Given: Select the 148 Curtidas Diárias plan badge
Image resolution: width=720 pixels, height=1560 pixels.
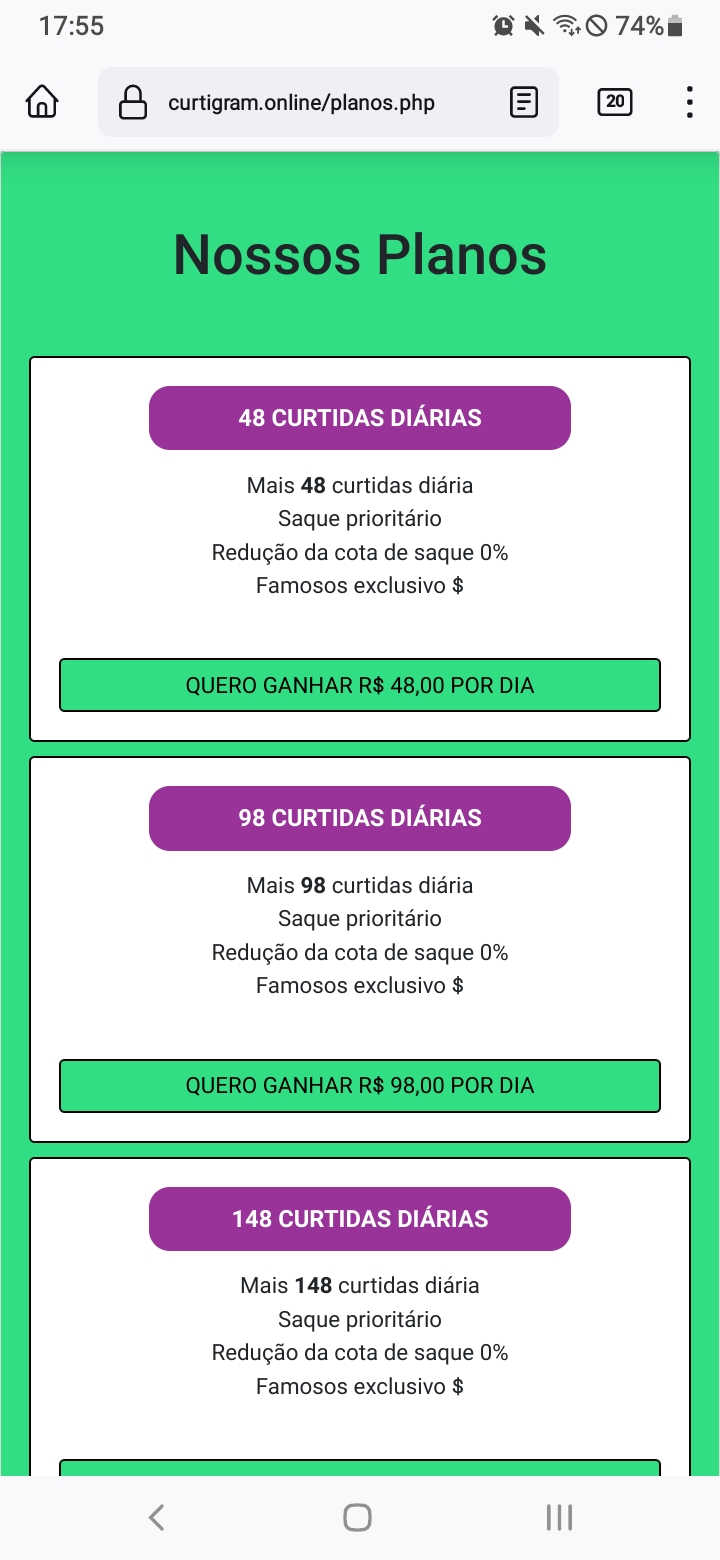Looking at the screenshot, I should 360,1219.
